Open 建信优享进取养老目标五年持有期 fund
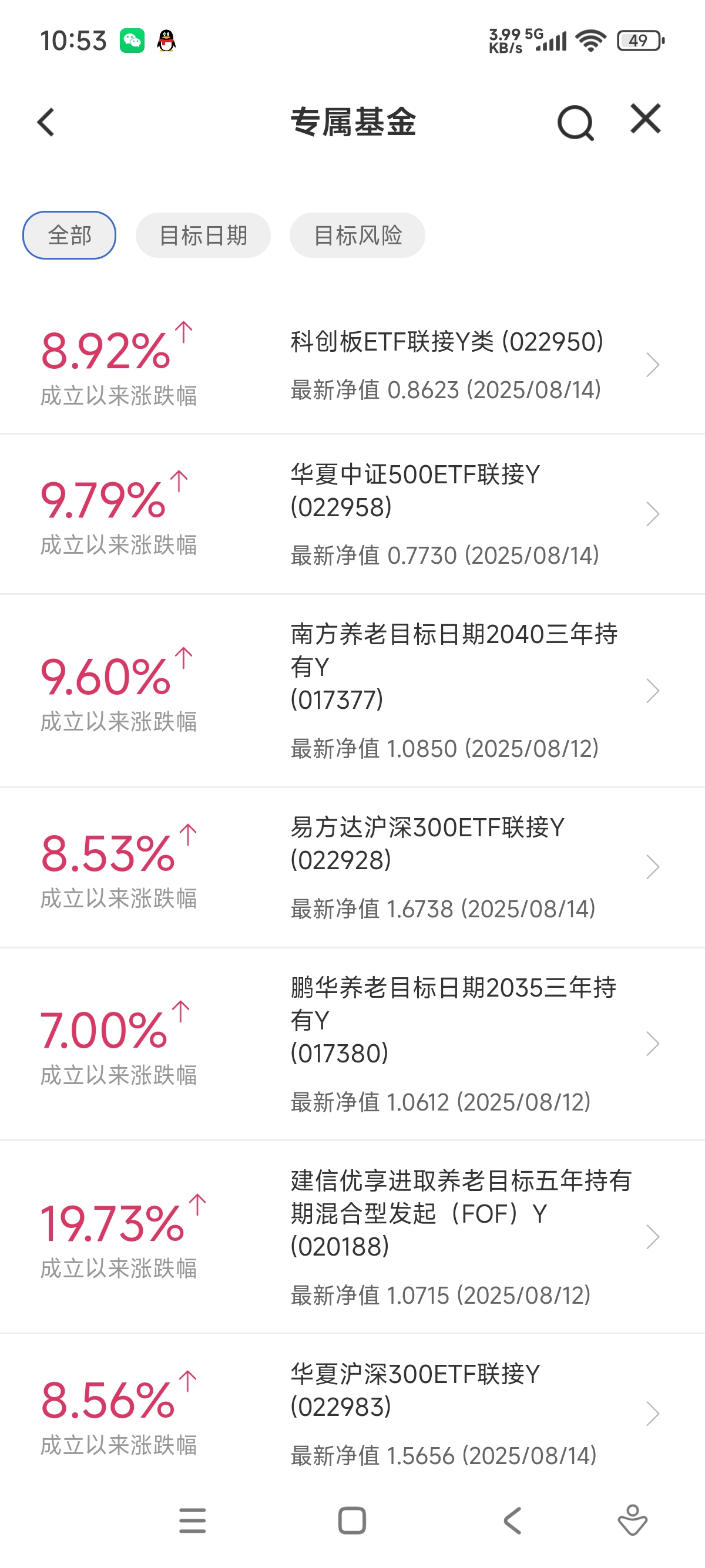This screenshot has height=1568, width=705. coord(352,1237)
